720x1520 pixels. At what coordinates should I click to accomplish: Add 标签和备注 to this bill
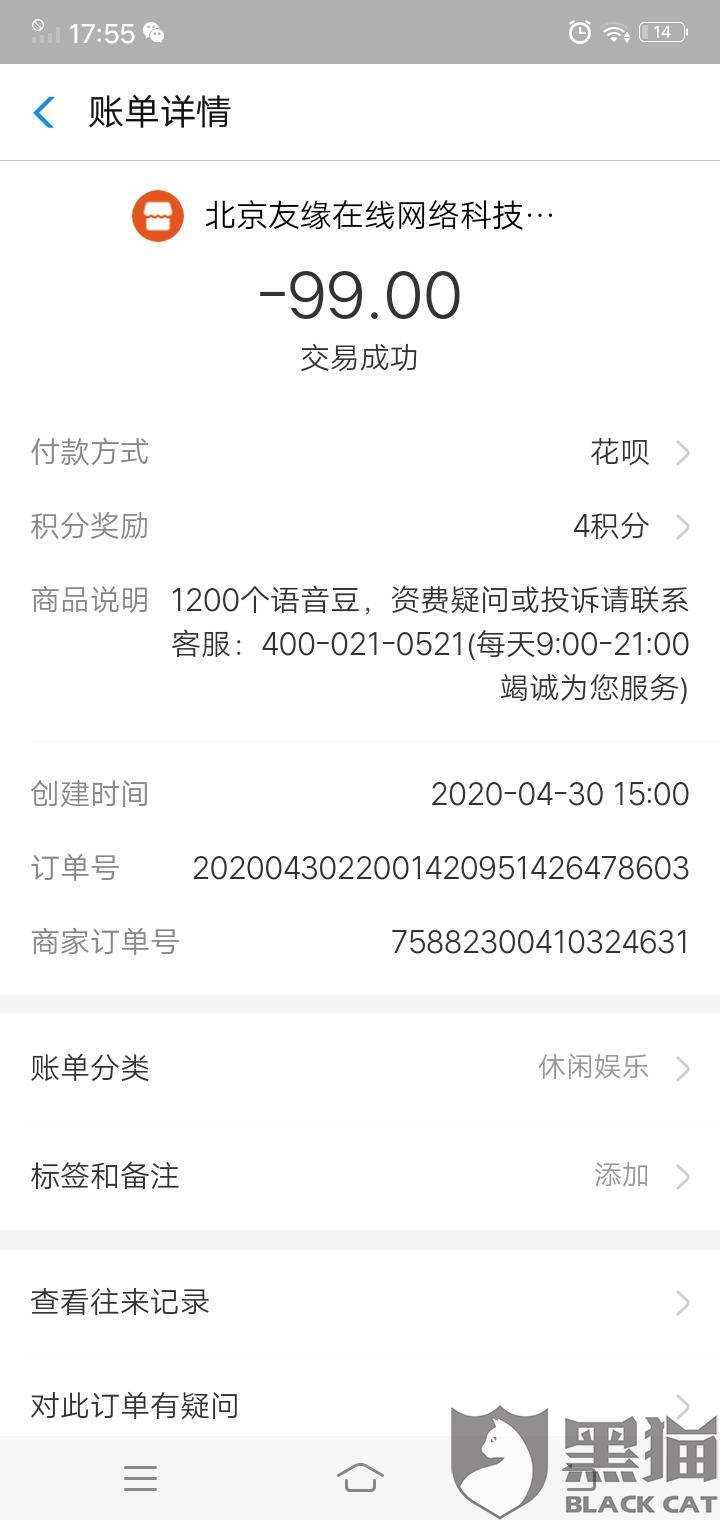coord(360,1175)
